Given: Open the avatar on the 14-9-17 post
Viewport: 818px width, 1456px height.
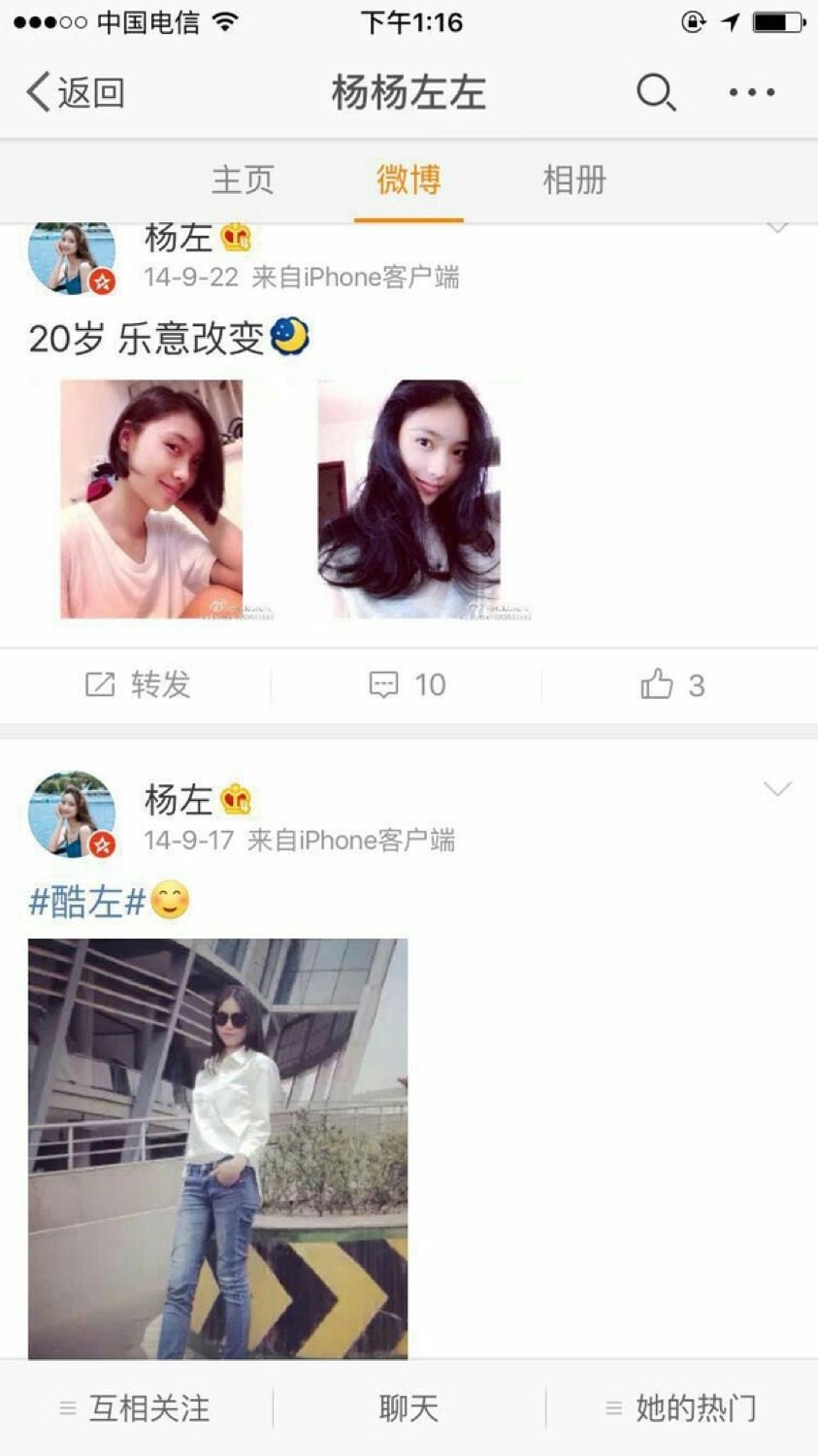Looking at the screenshot, I should pyautogui.click(x=72, y=815).
